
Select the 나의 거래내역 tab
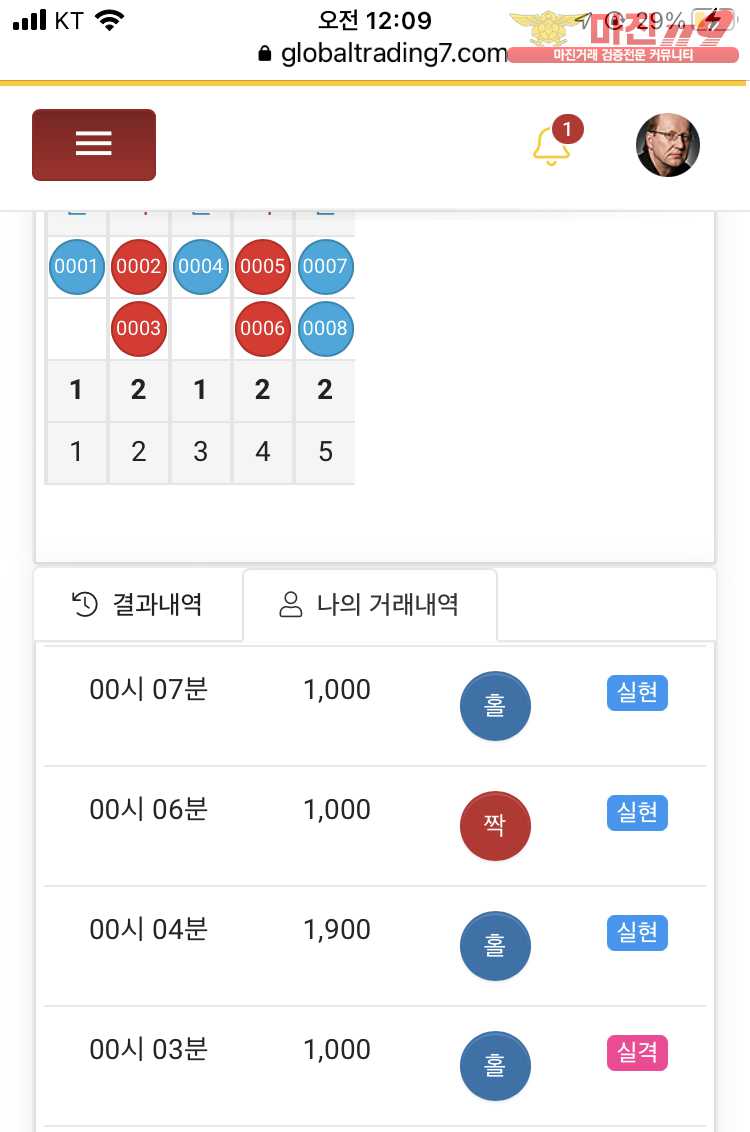tap(369, 604)
